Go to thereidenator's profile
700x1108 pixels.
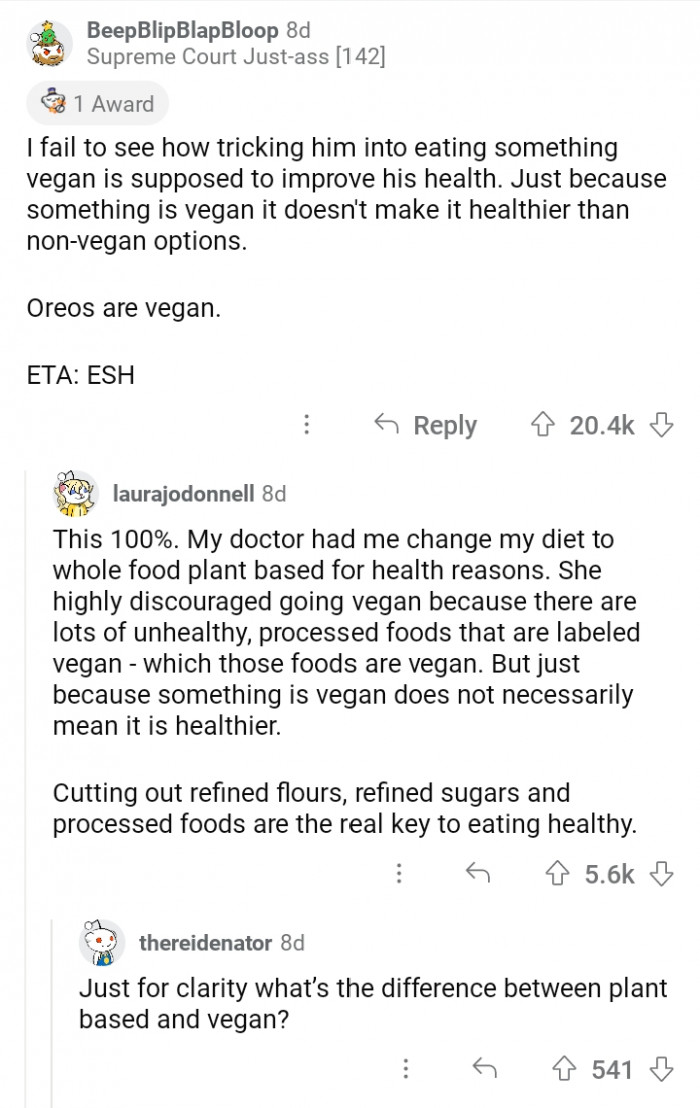pyautogui.click(x=205, y=942)
